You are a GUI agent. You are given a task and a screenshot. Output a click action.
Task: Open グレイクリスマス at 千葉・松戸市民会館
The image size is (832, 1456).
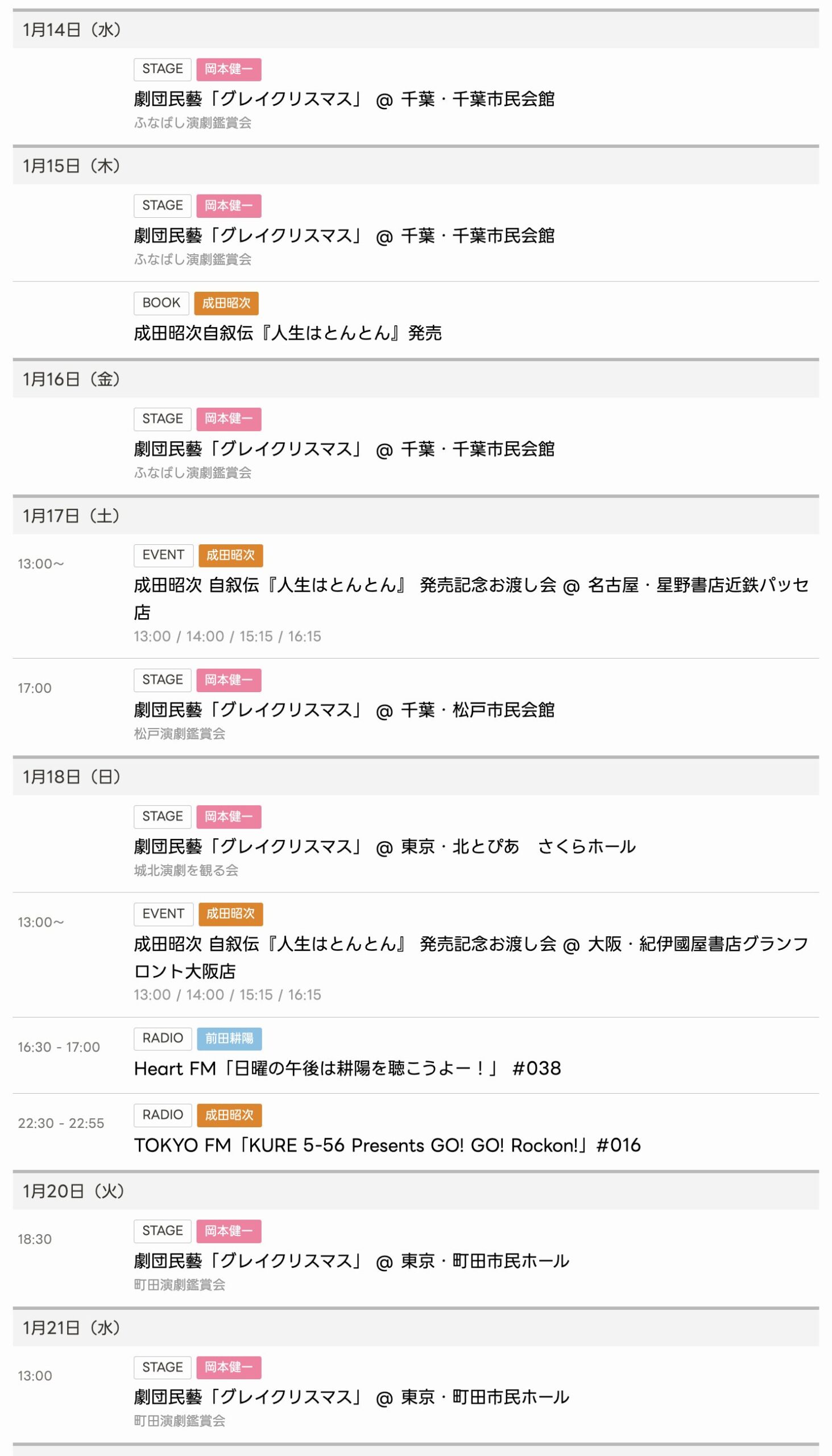(x=344, y=710)
